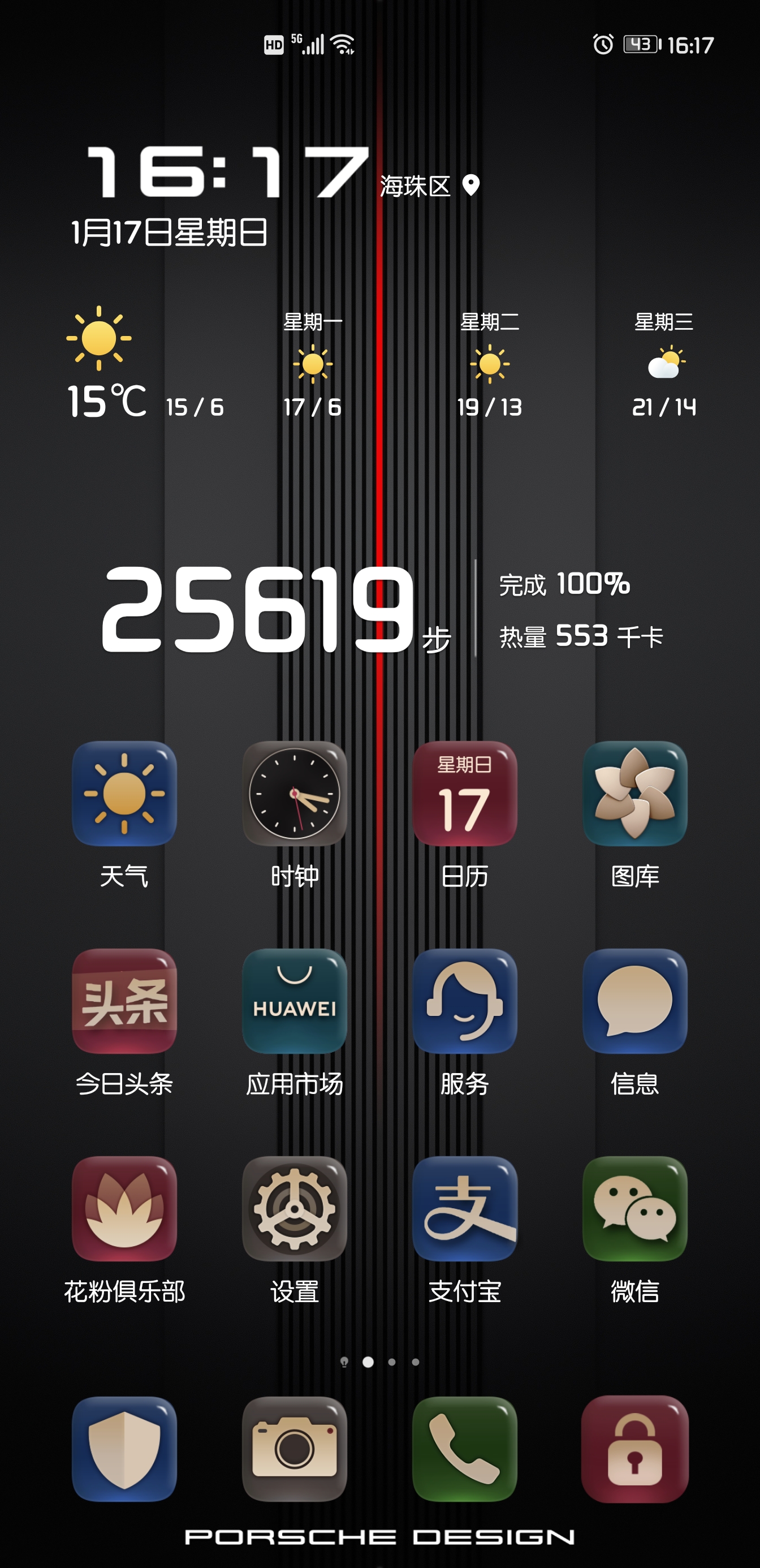Launch 今日头条 news app
The width and height of the screenshot is (760, 1568).
pyautogui.click(x=124, y=1001)
